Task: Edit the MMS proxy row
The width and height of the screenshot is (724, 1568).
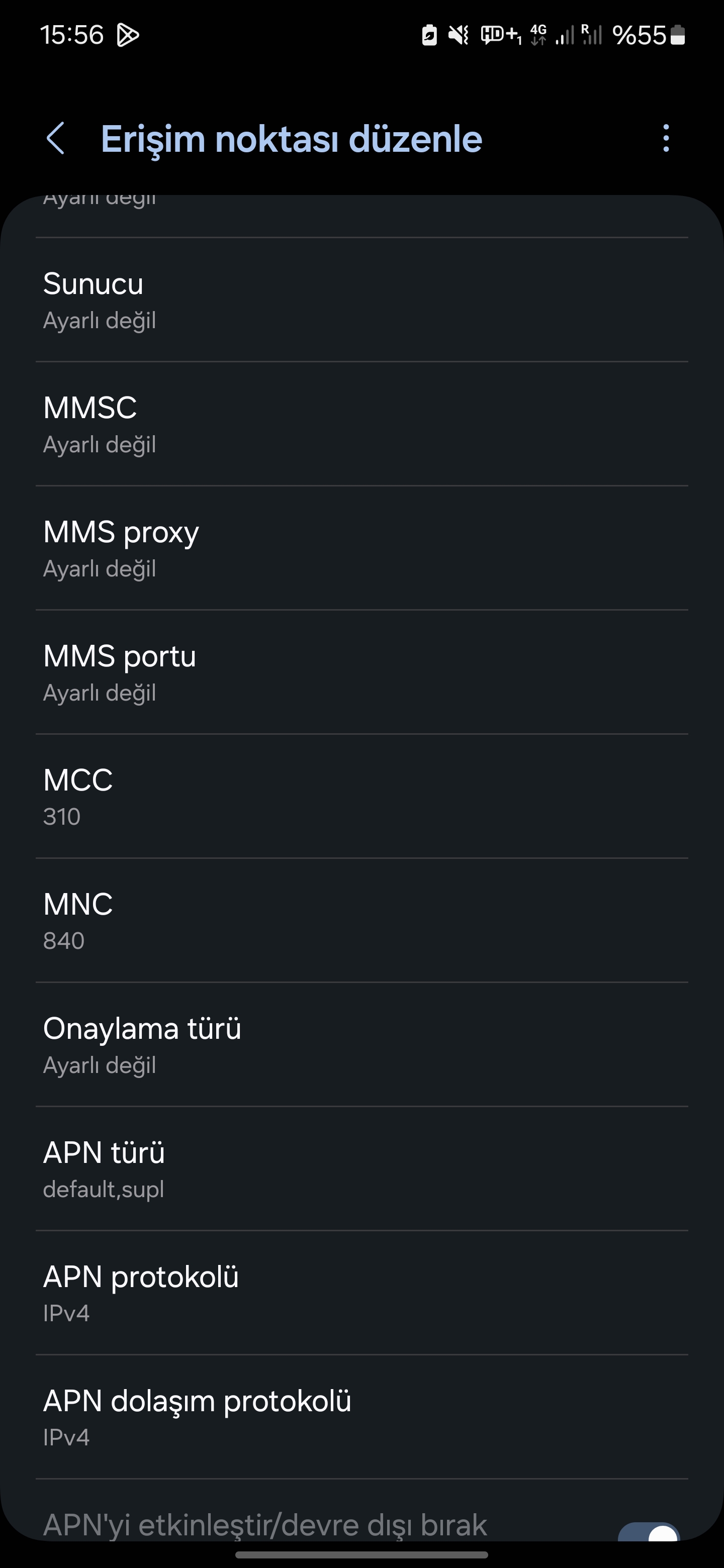Action: point(361,548)
